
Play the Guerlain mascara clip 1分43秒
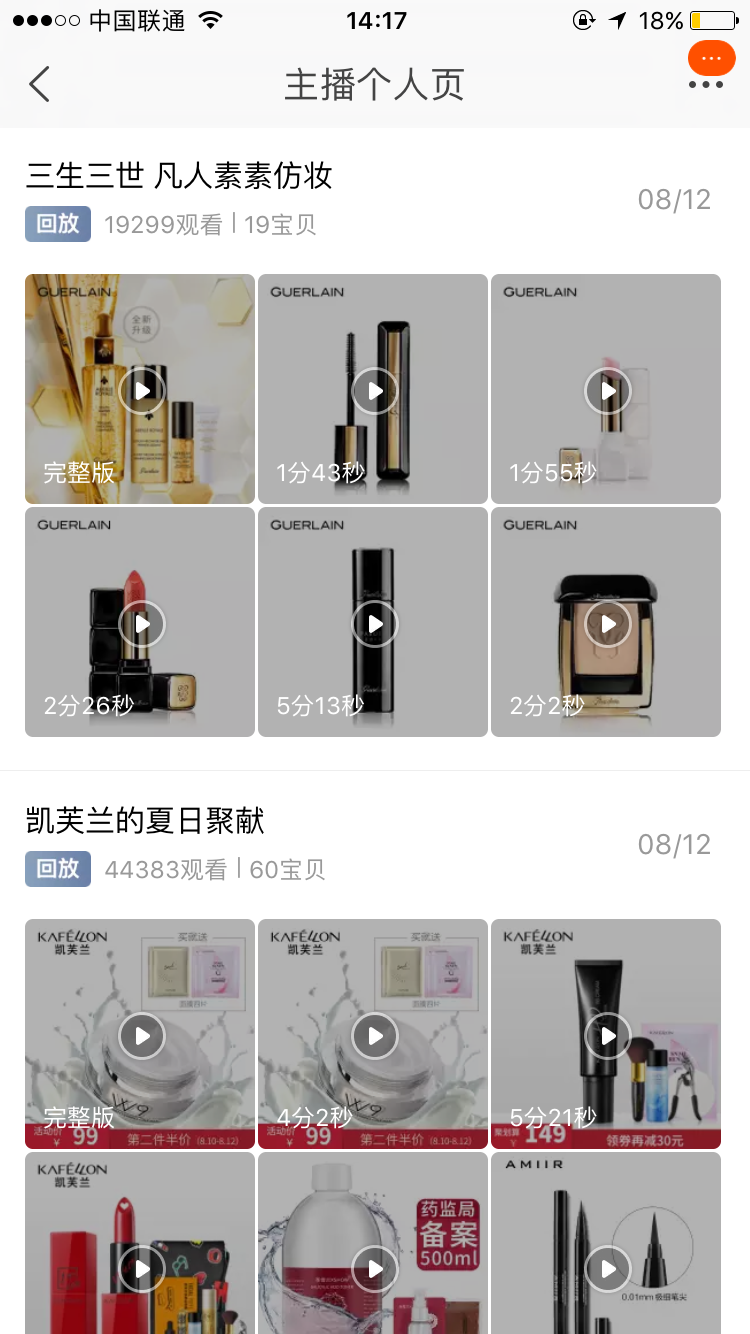tap(374, 390)
